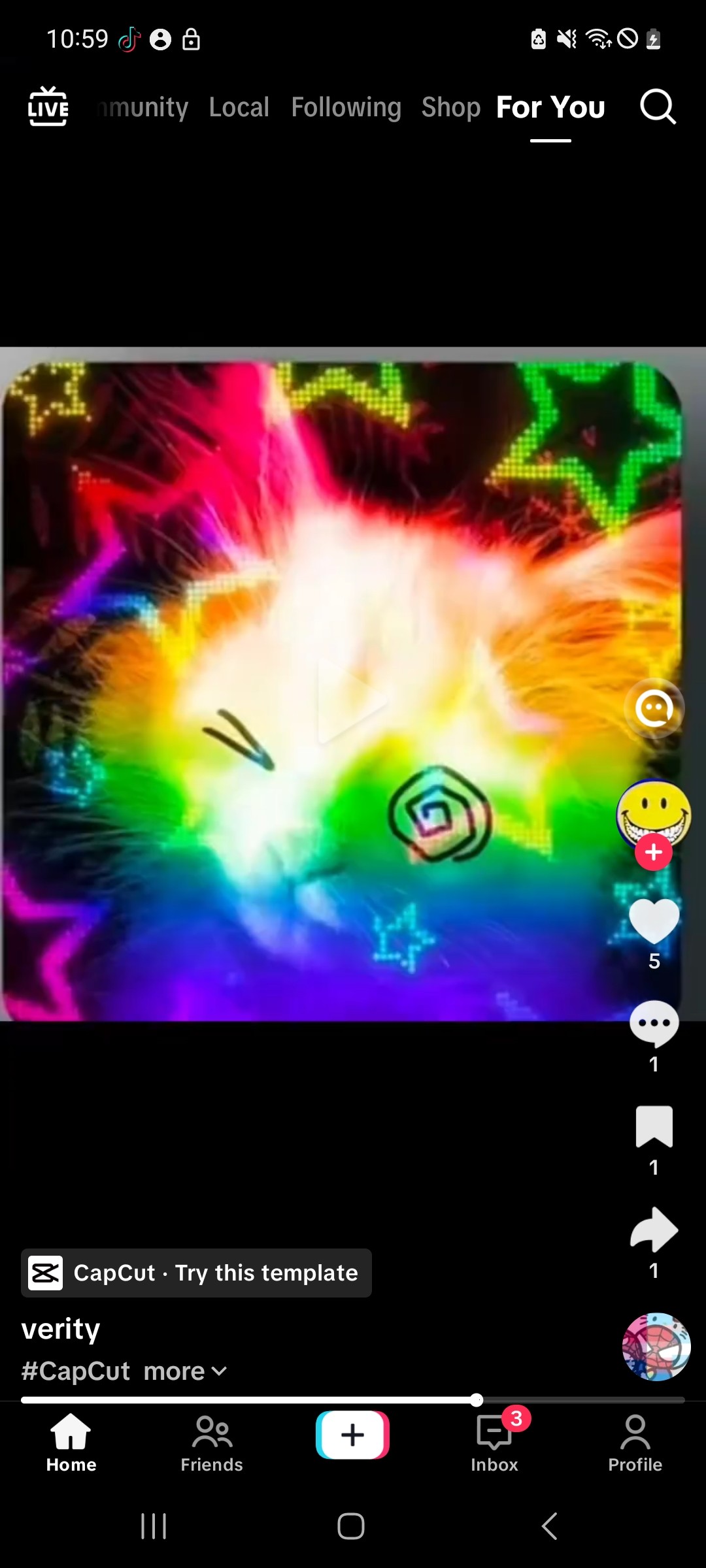
Task: Open the comments bubble
Action: point(654,1024)
